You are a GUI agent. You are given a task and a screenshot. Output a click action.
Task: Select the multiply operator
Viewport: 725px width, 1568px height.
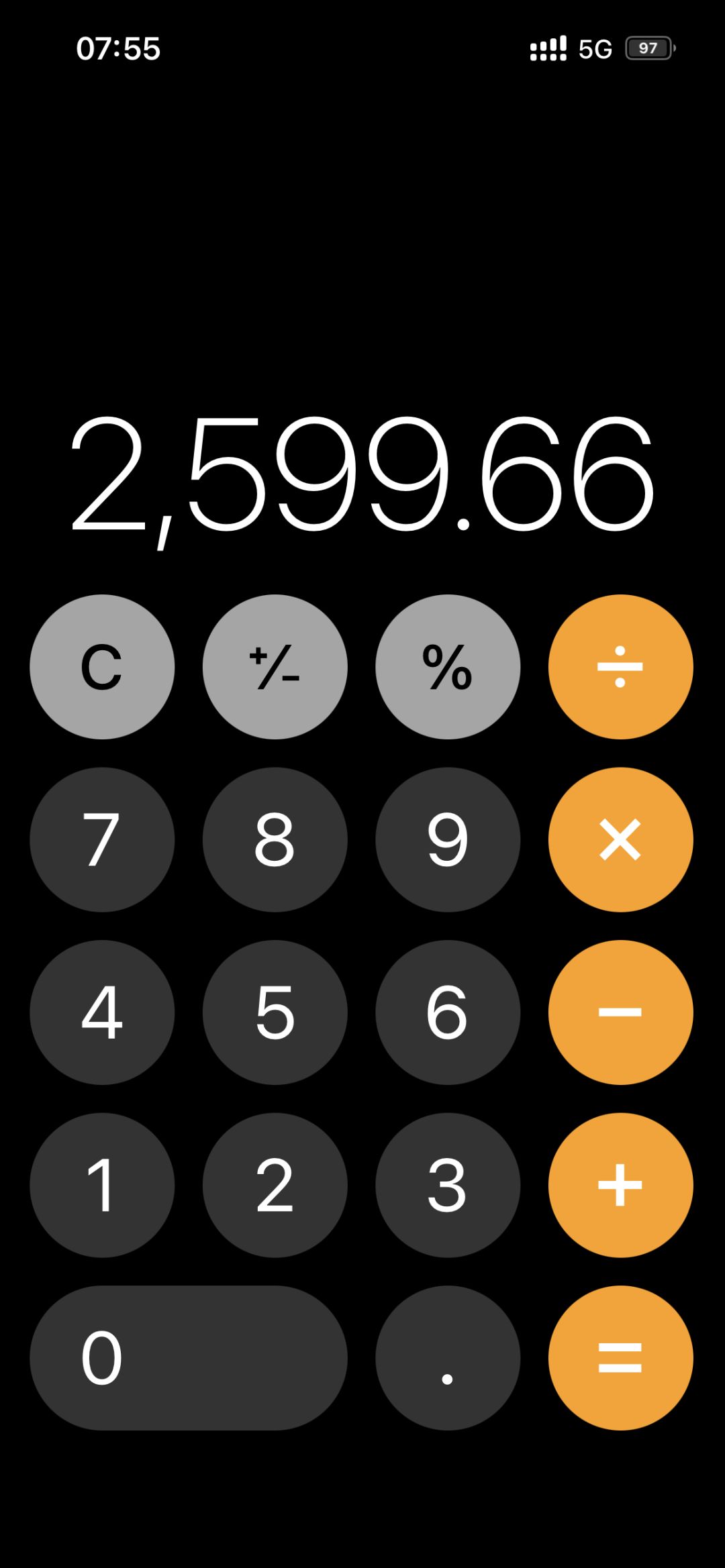(x=621, y=839)
